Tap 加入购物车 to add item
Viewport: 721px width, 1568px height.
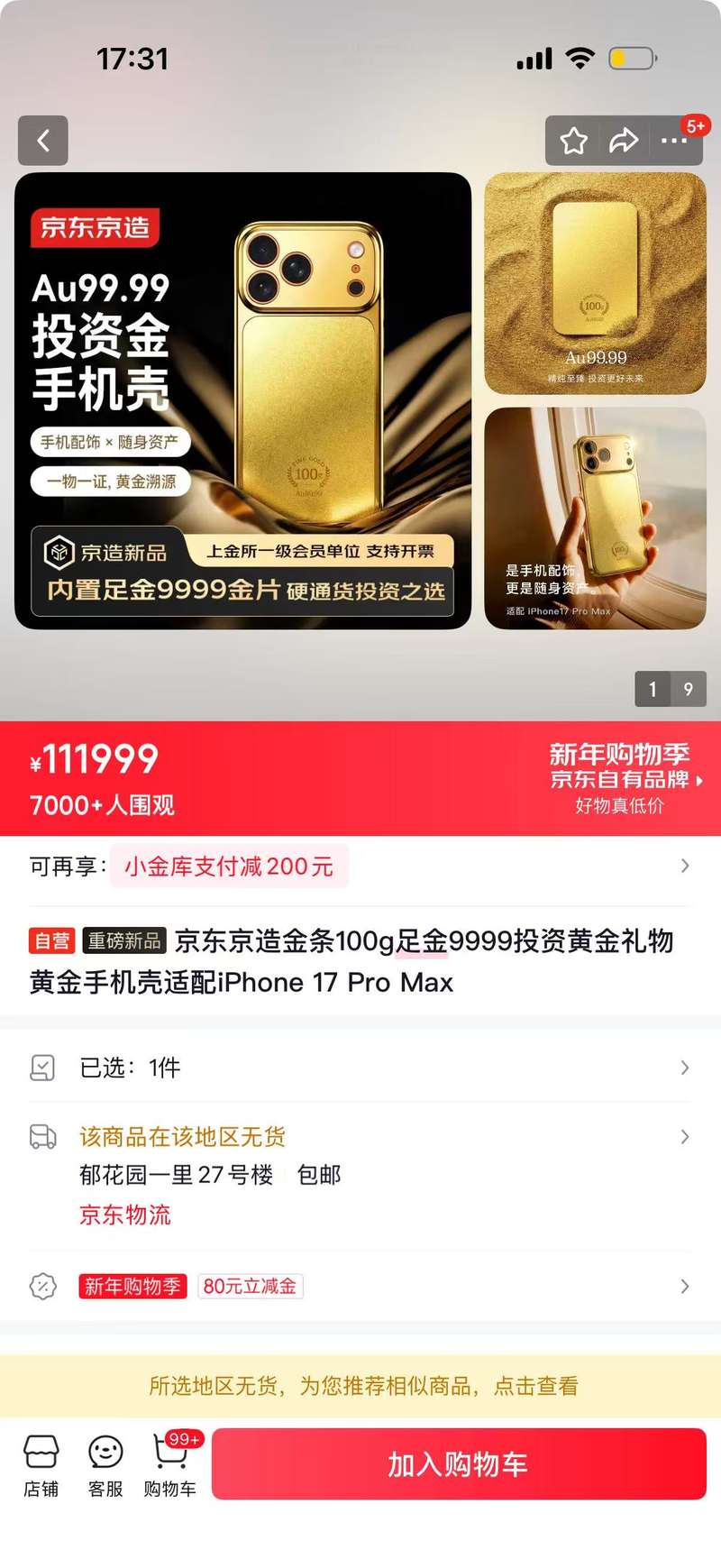(458, 1464)
